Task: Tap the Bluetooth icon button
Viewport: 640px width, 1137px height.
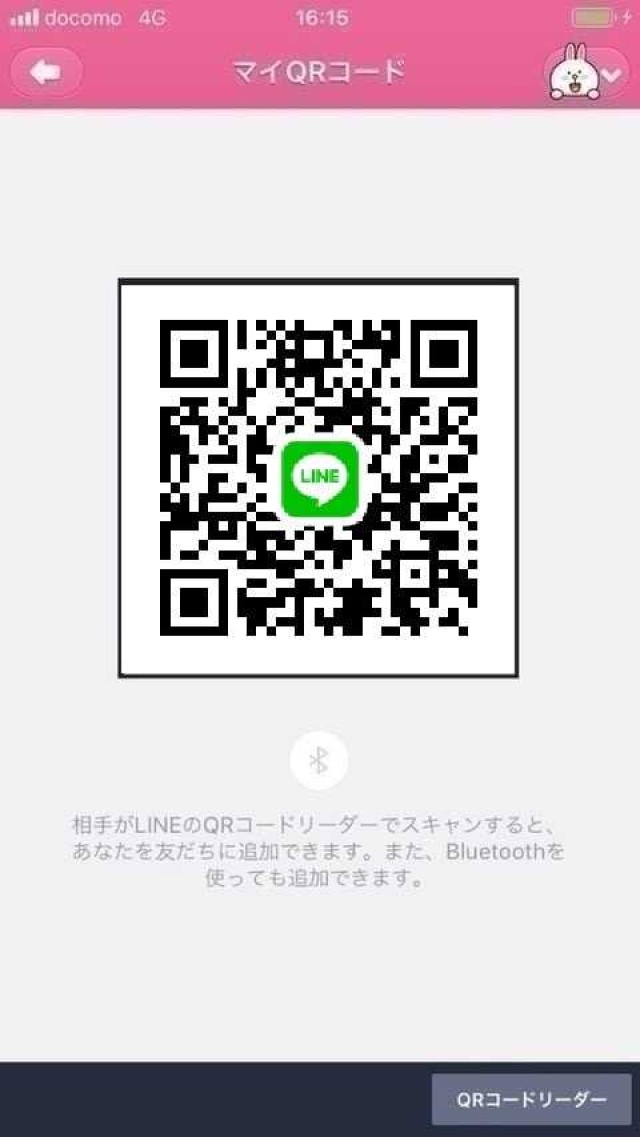Action: click(x=319, y=761)
